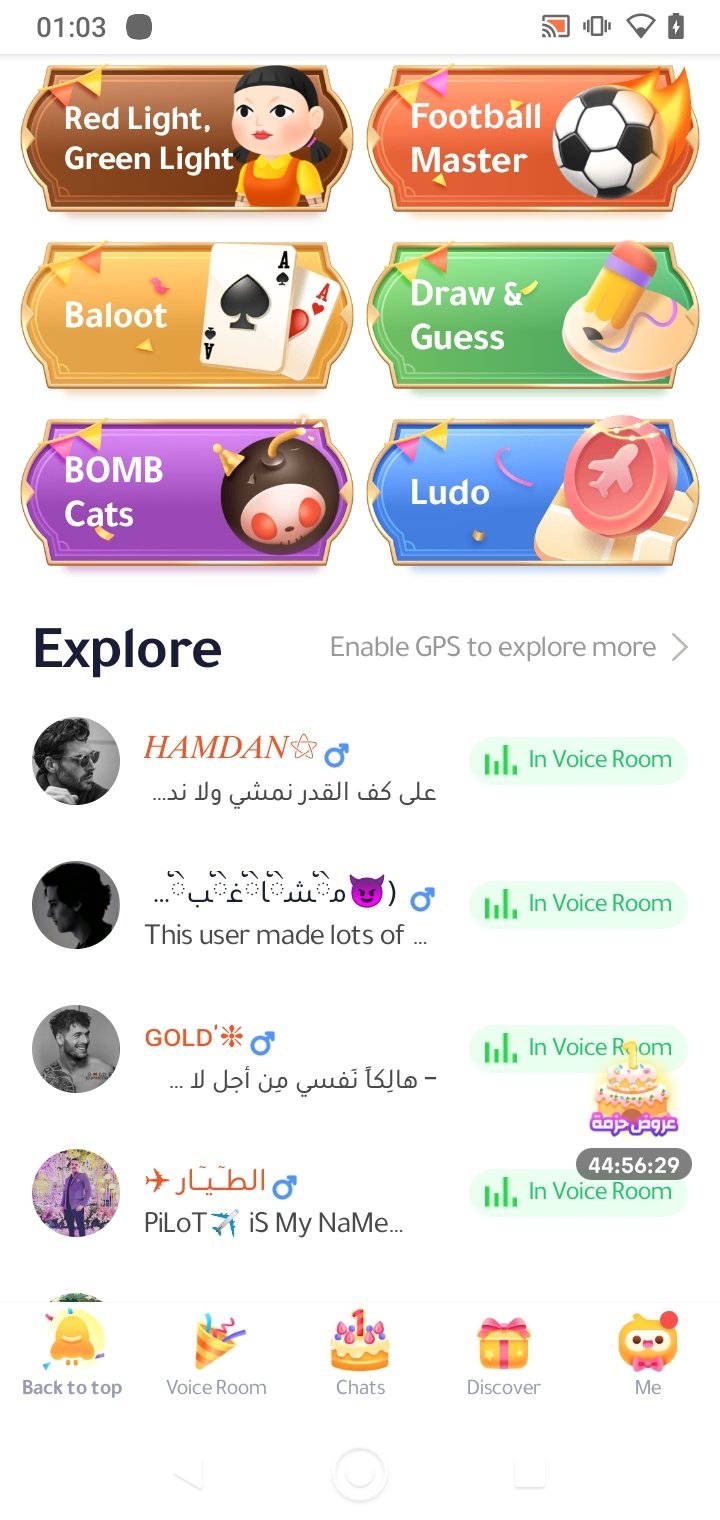Tap Enable GPS to explore more
Image resolution: width=720 pixels, height=1520 pixels.
coord(510,647)
